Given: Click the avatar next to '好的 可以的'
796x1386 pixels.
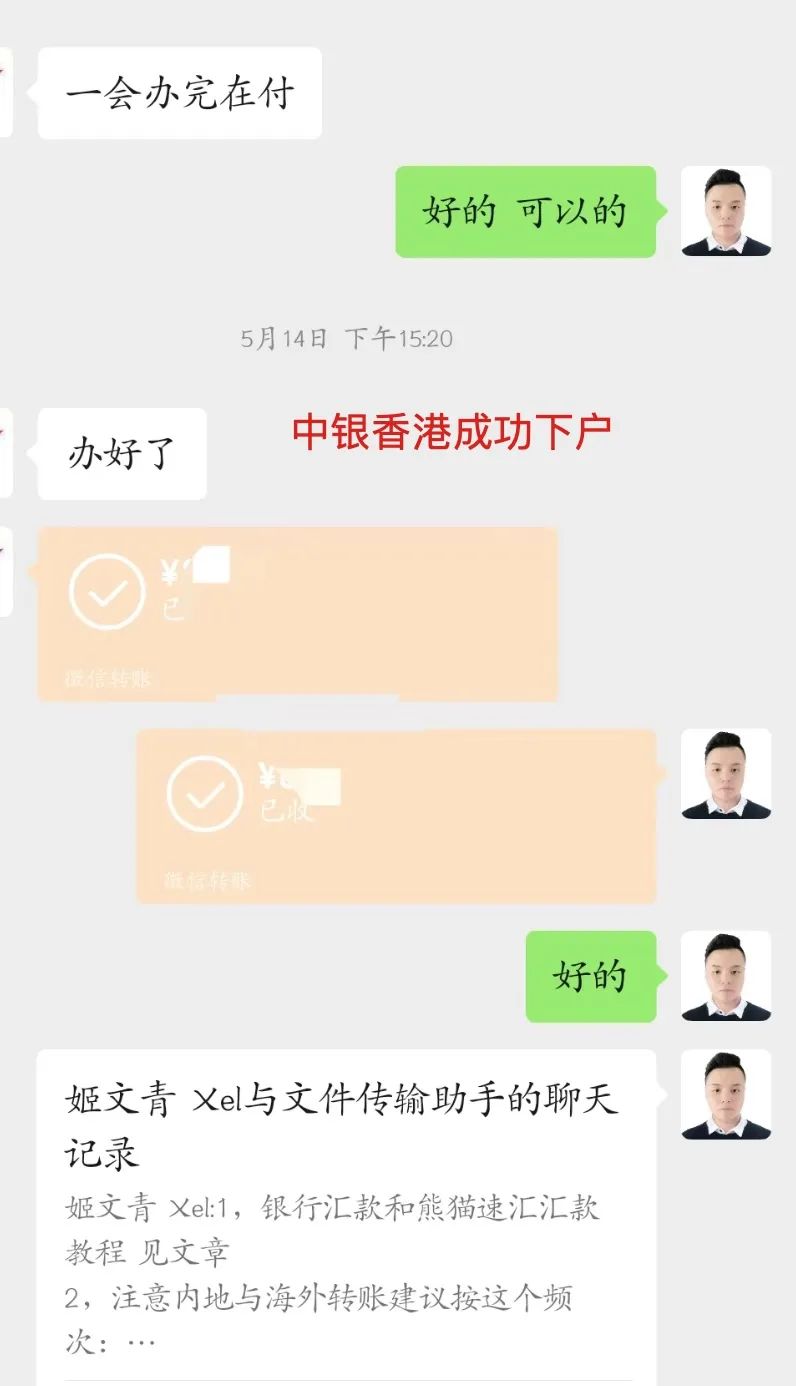Looking at the screenshot, I should click(x=725, y=211).
